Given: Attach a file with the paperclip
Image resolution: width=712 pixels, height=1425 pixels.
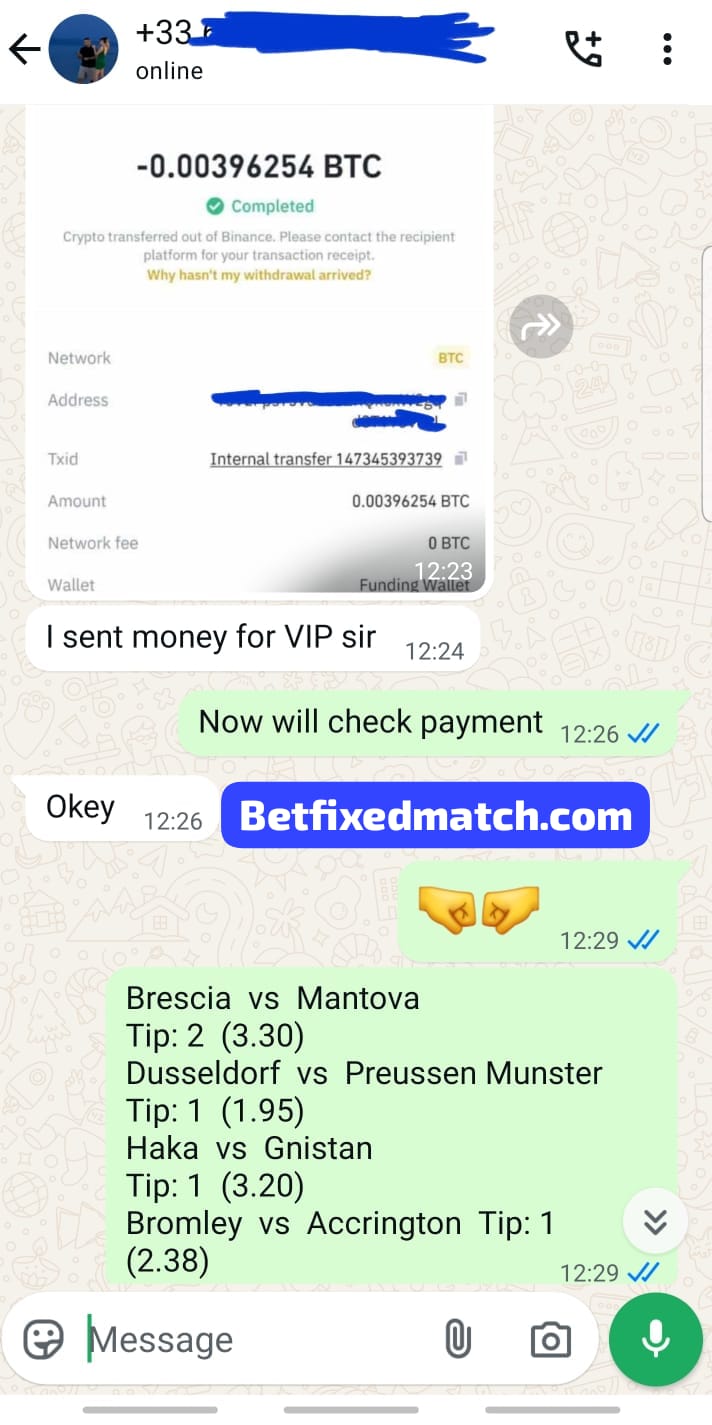Looking at the screenshot, I should [x=458, y=1339].
